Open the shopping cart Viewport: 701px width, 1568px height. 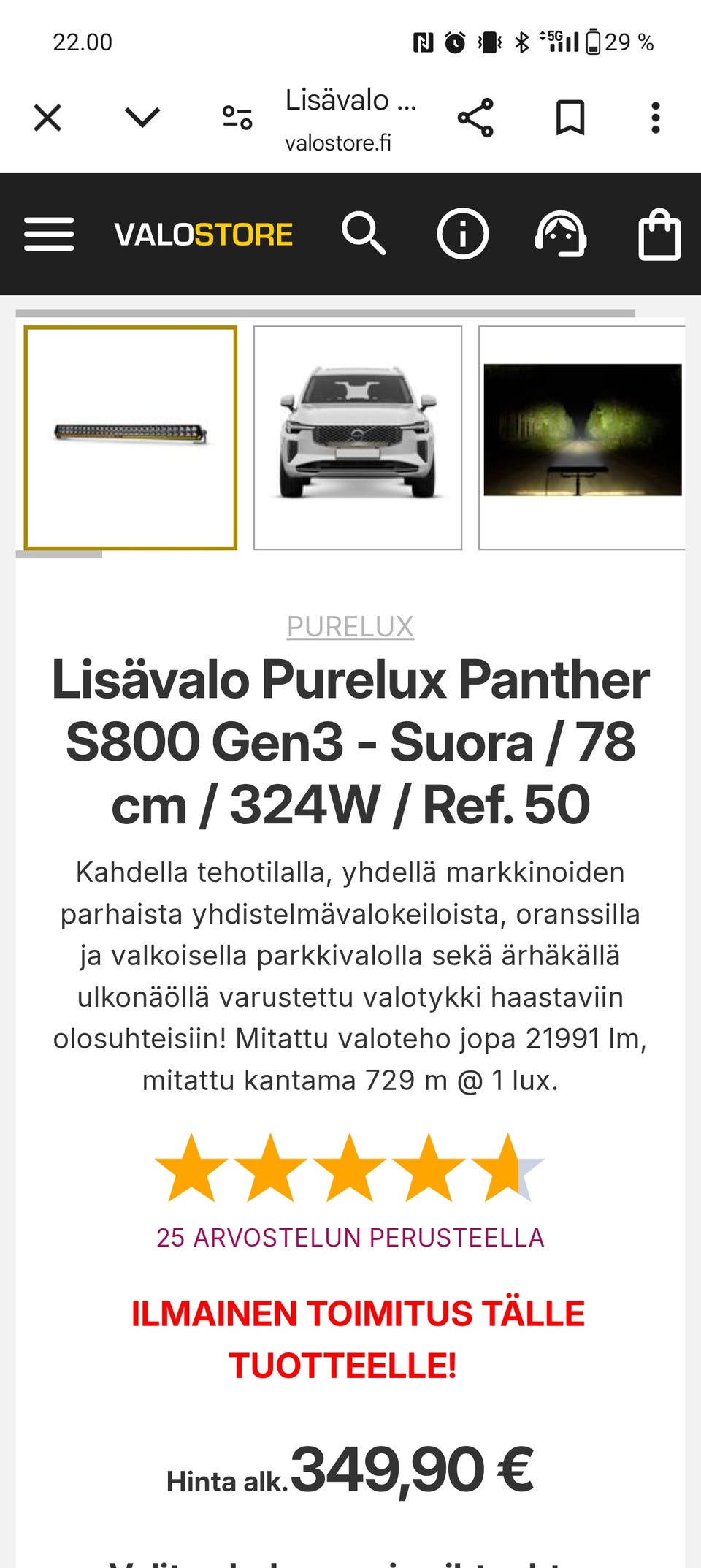pyautogui.click(x=659, y=234)
